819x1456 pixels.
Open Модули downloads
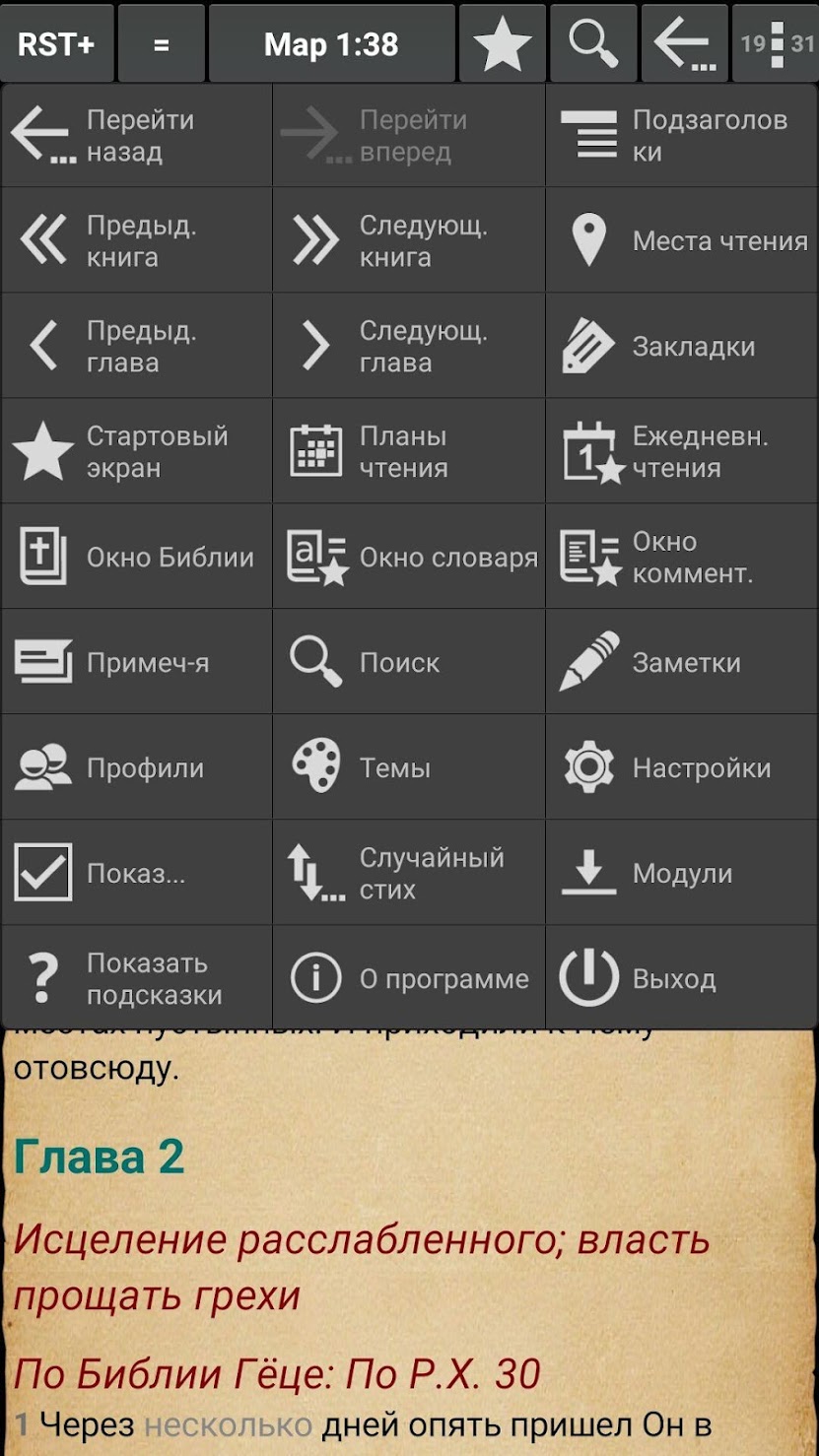(x=682, y=874)
